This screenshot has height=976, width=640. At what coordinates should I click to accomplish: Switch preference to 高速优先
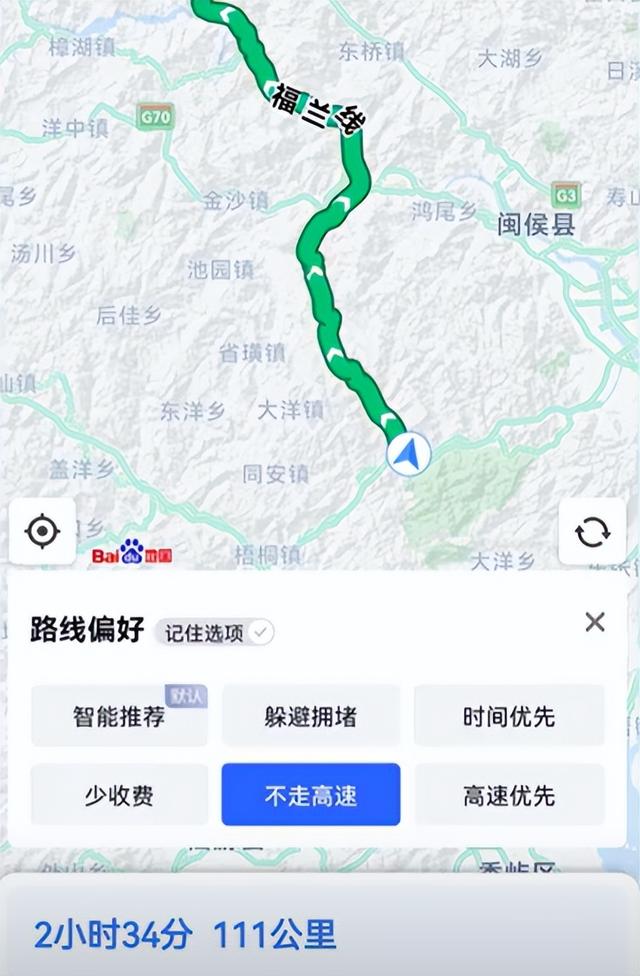[x=509, y=795]
